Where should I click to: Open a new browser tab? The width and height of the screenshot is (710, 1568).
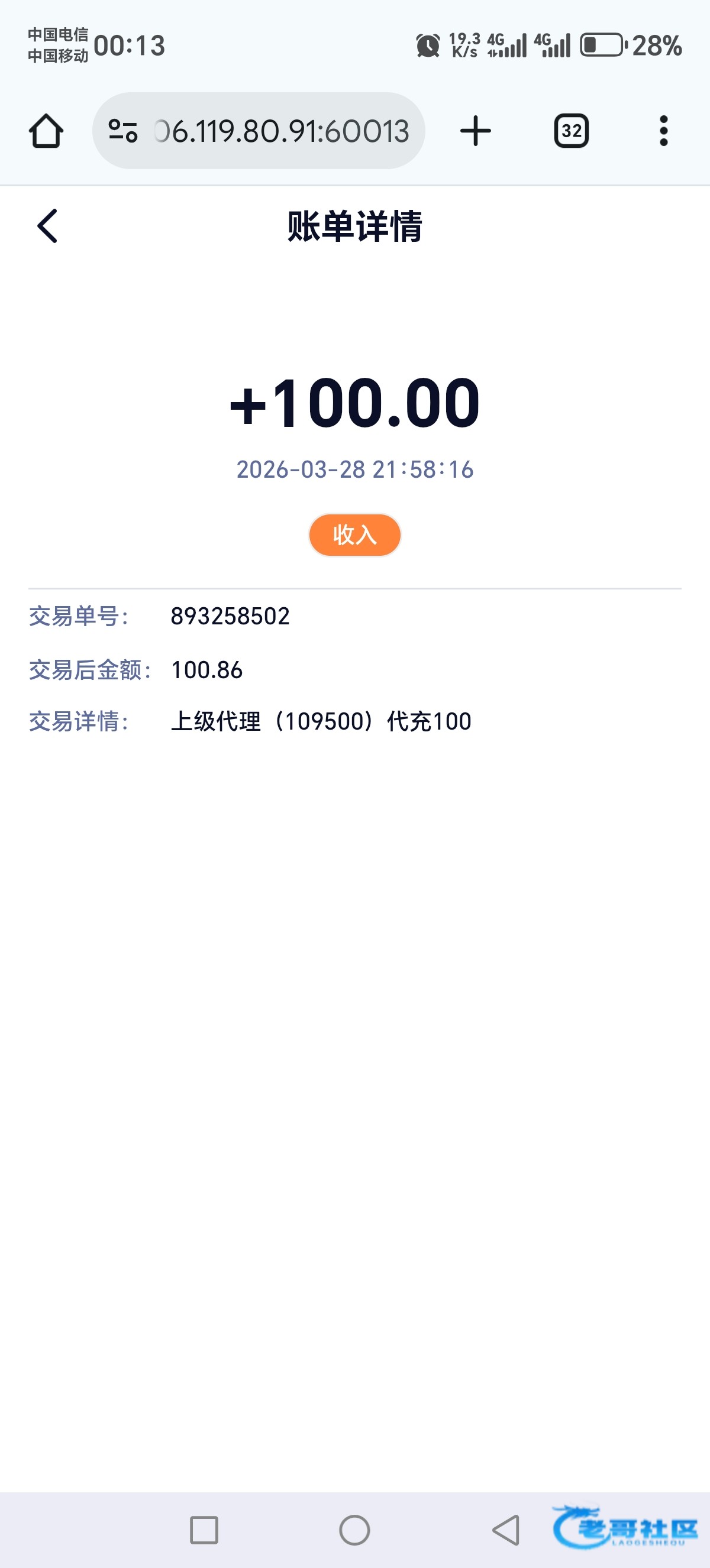(x=476, y=131)
